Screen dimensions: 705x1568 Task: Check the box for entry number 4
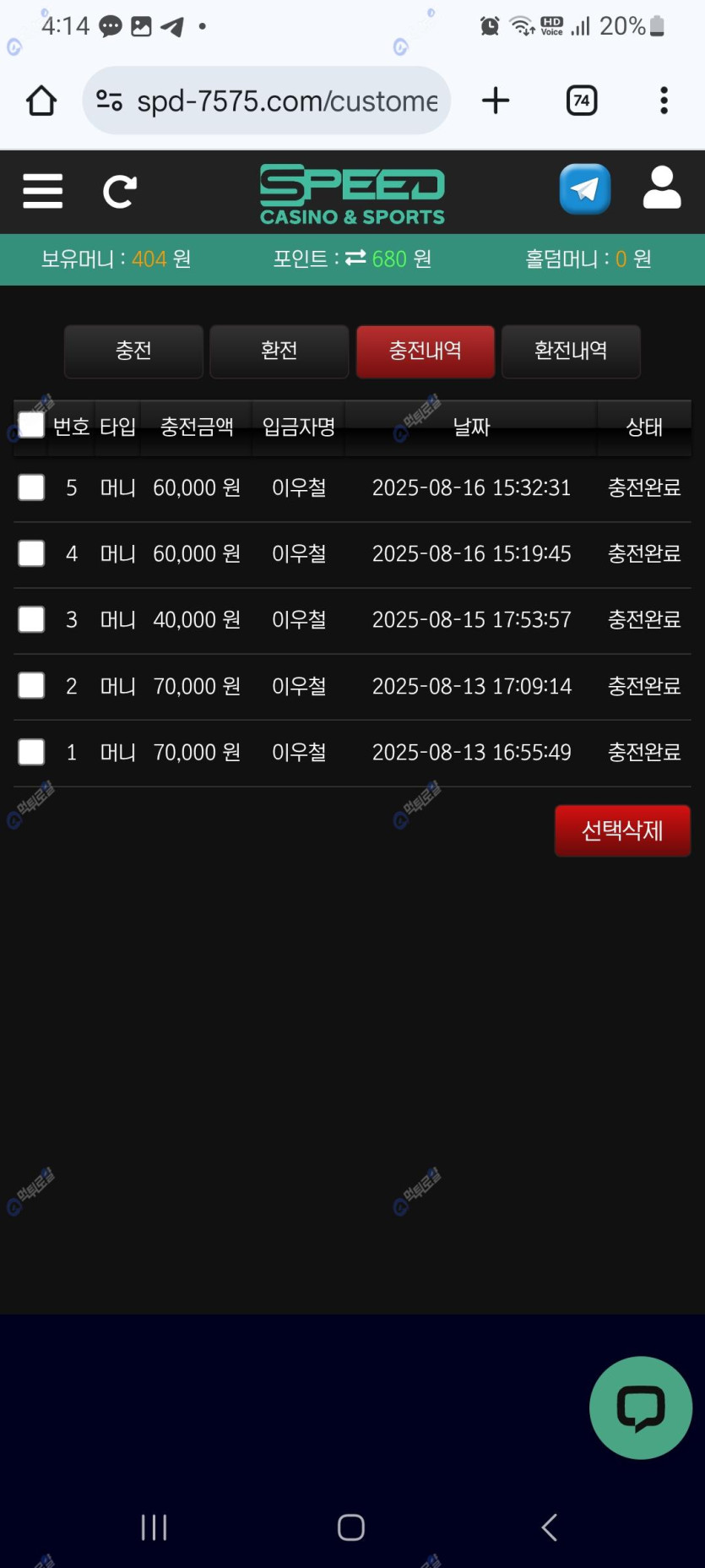pyautogui.click(x=31, y=553)
